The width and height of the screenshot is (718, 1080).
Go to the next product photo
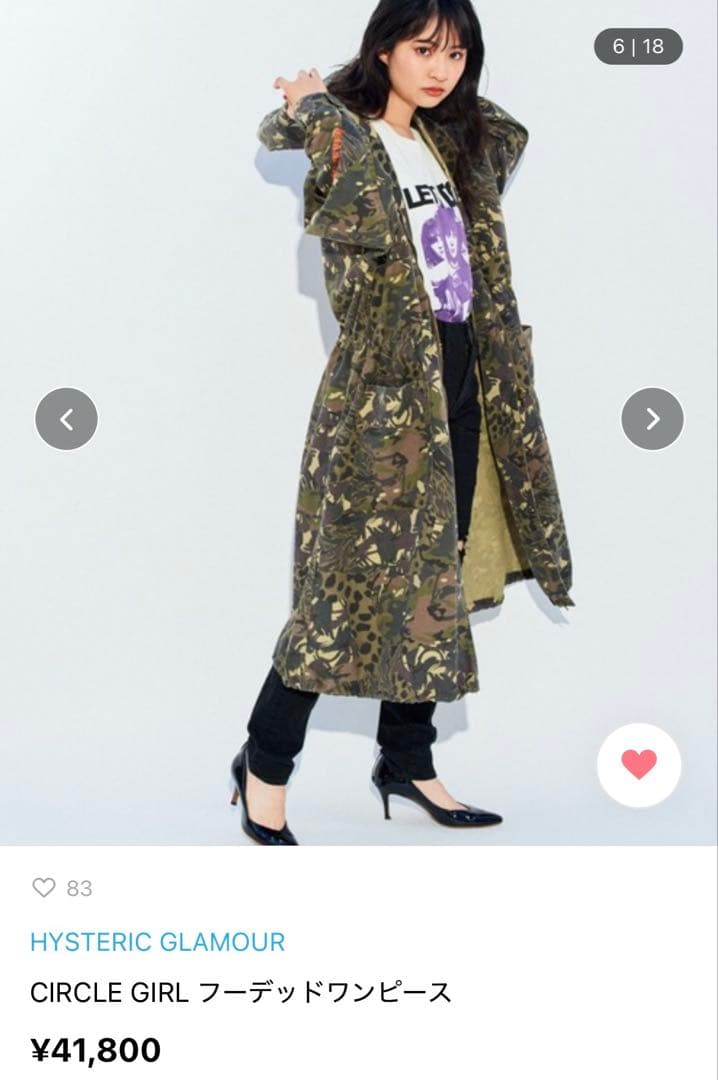coord(652,419)
